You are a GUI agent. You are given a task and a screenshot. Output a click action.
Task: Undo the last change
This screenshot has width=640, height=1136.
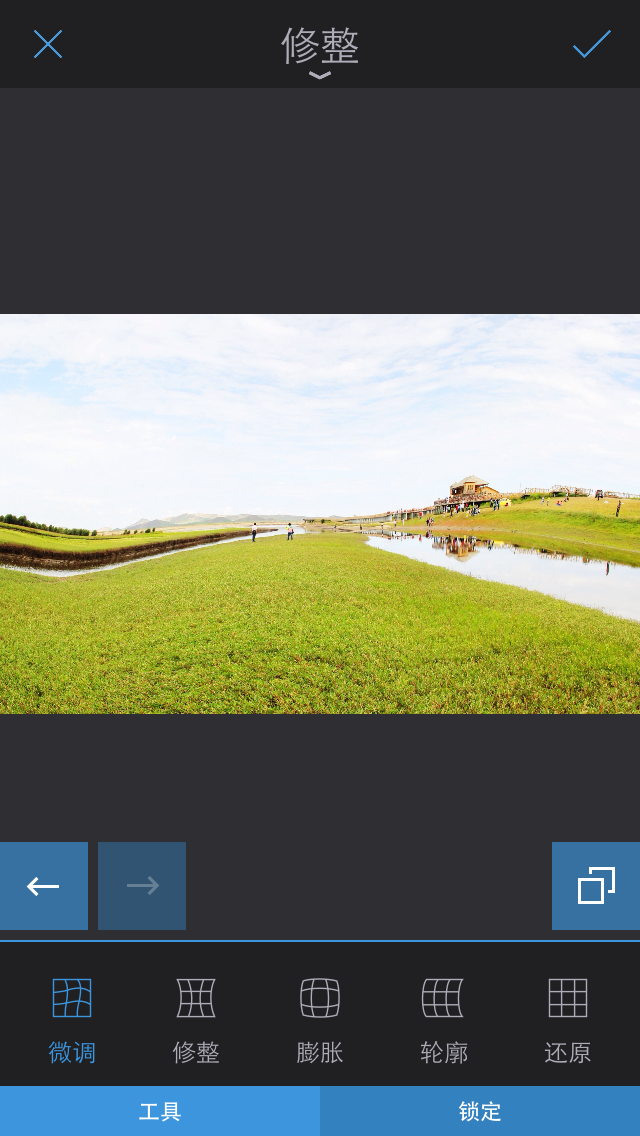44,886
